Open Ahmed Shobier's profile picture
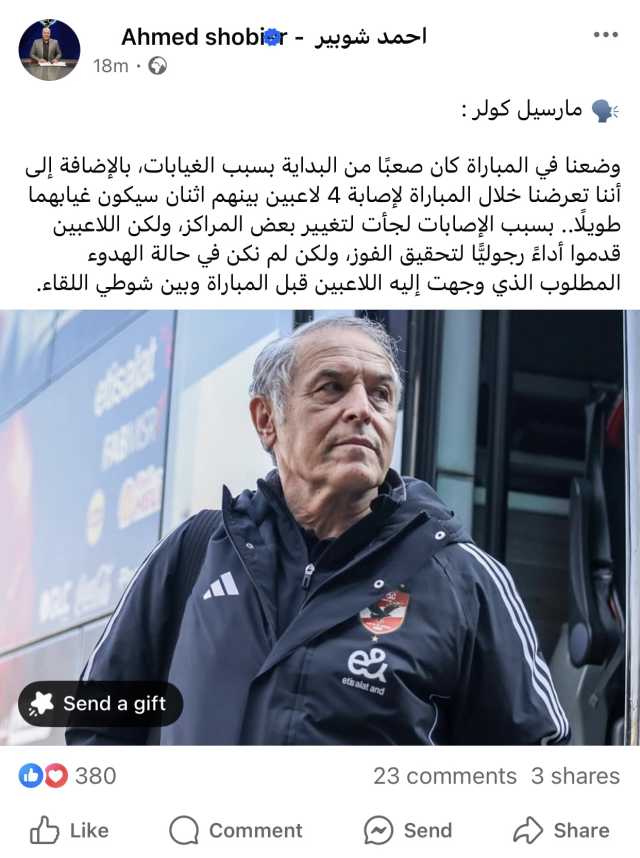Screen dimensions: 640x858 (49, 50)
